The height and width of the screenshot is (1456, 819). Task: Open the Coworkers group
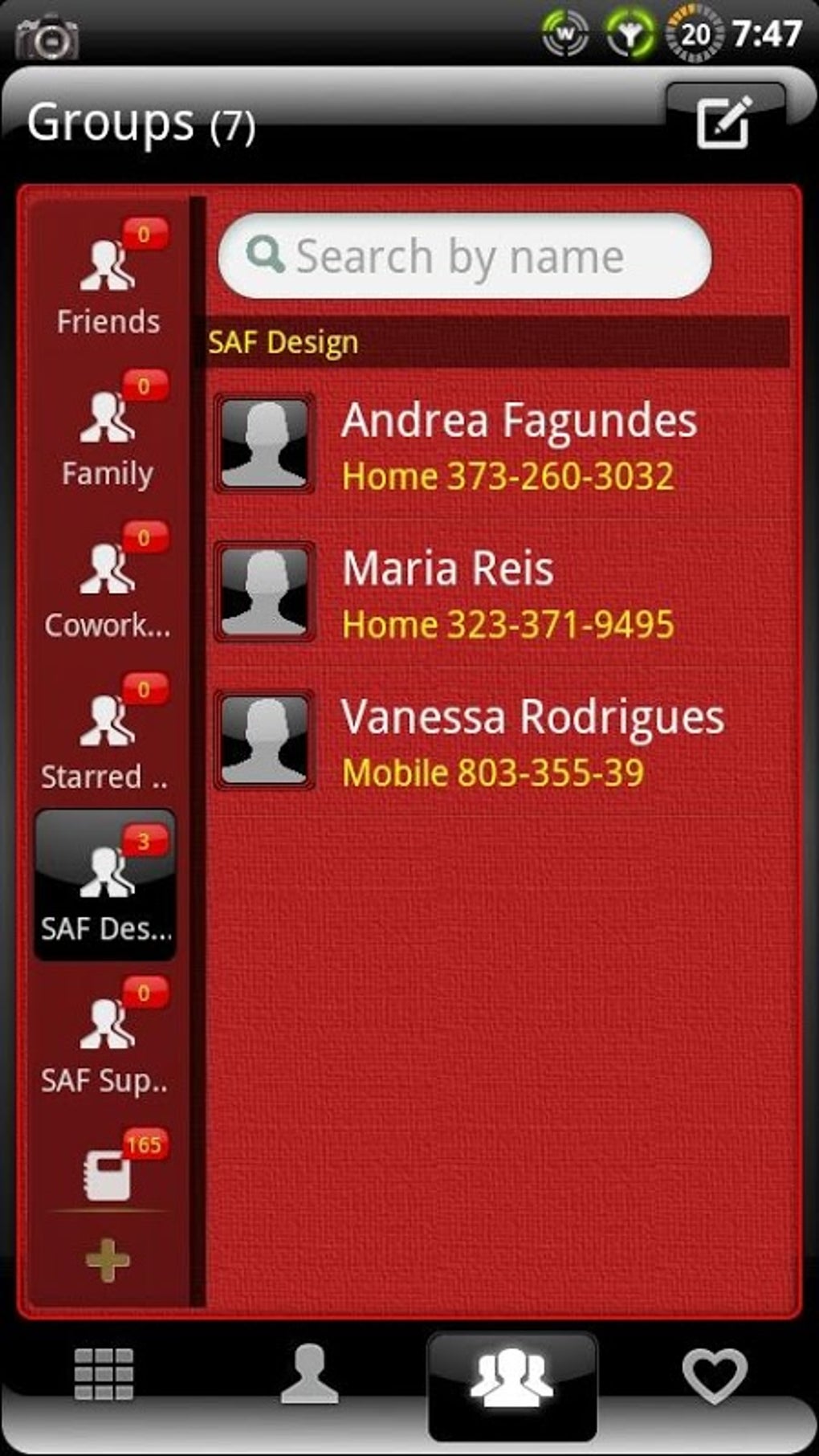point(108,584)
